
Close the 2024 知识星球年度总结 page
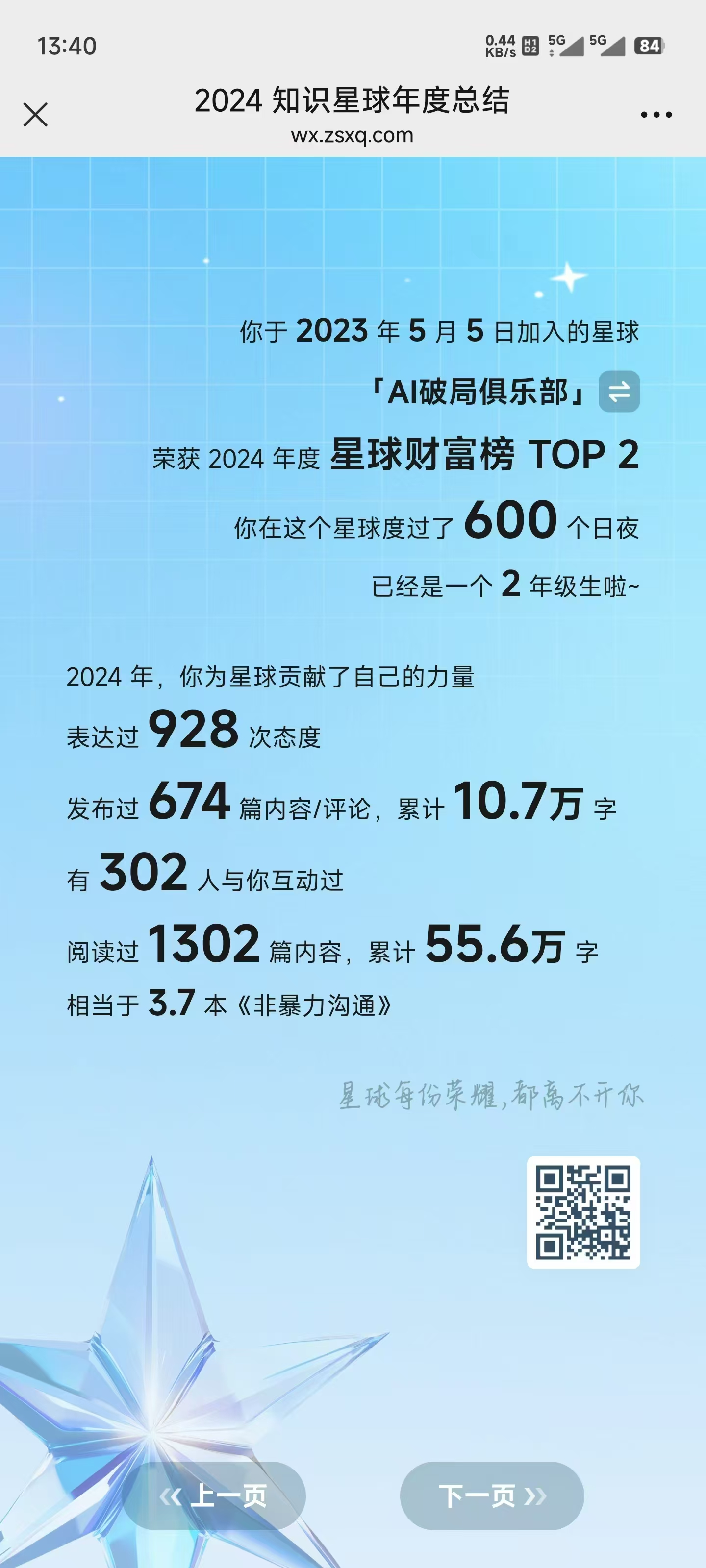coord(35,115)
